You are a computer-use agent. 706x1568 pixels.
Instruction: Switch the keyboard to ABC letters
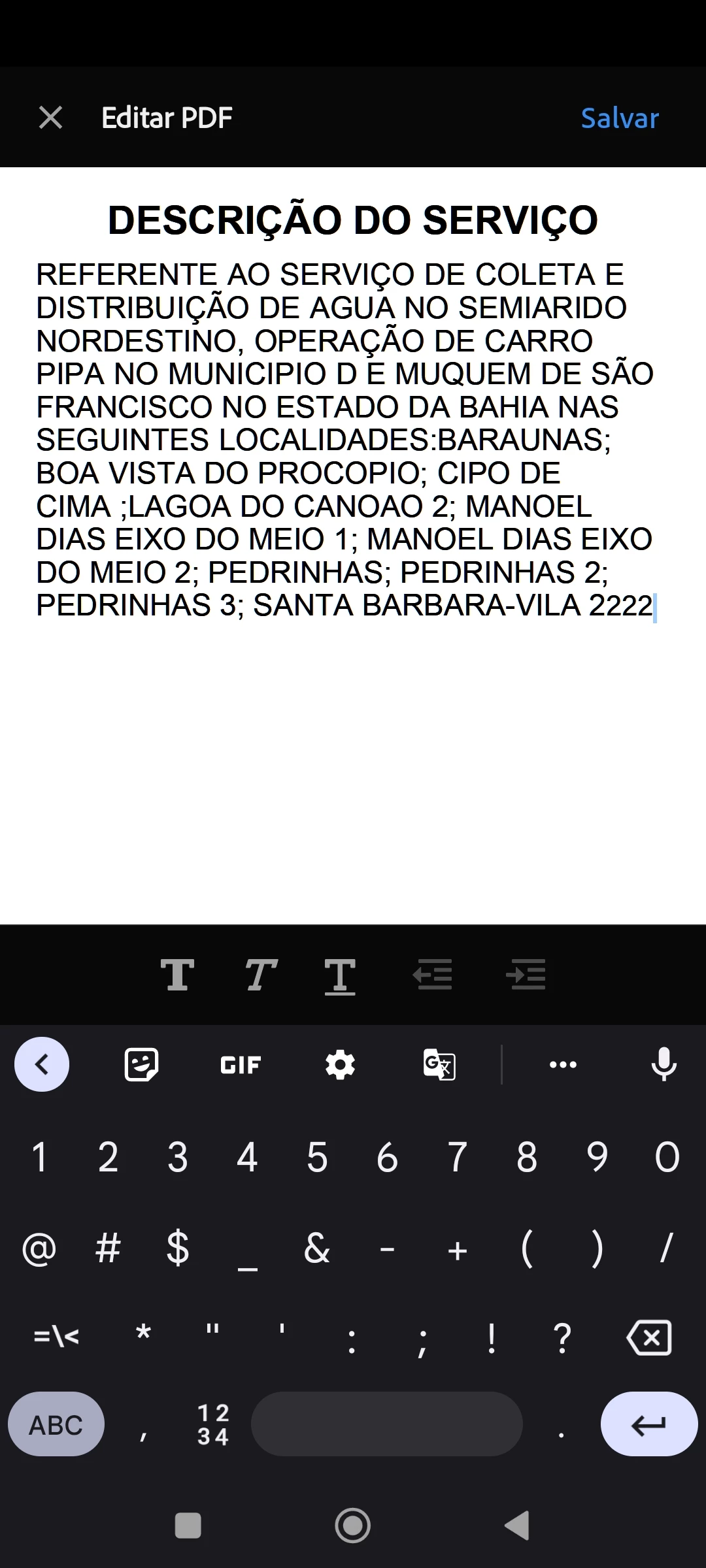pos(56,1424)
